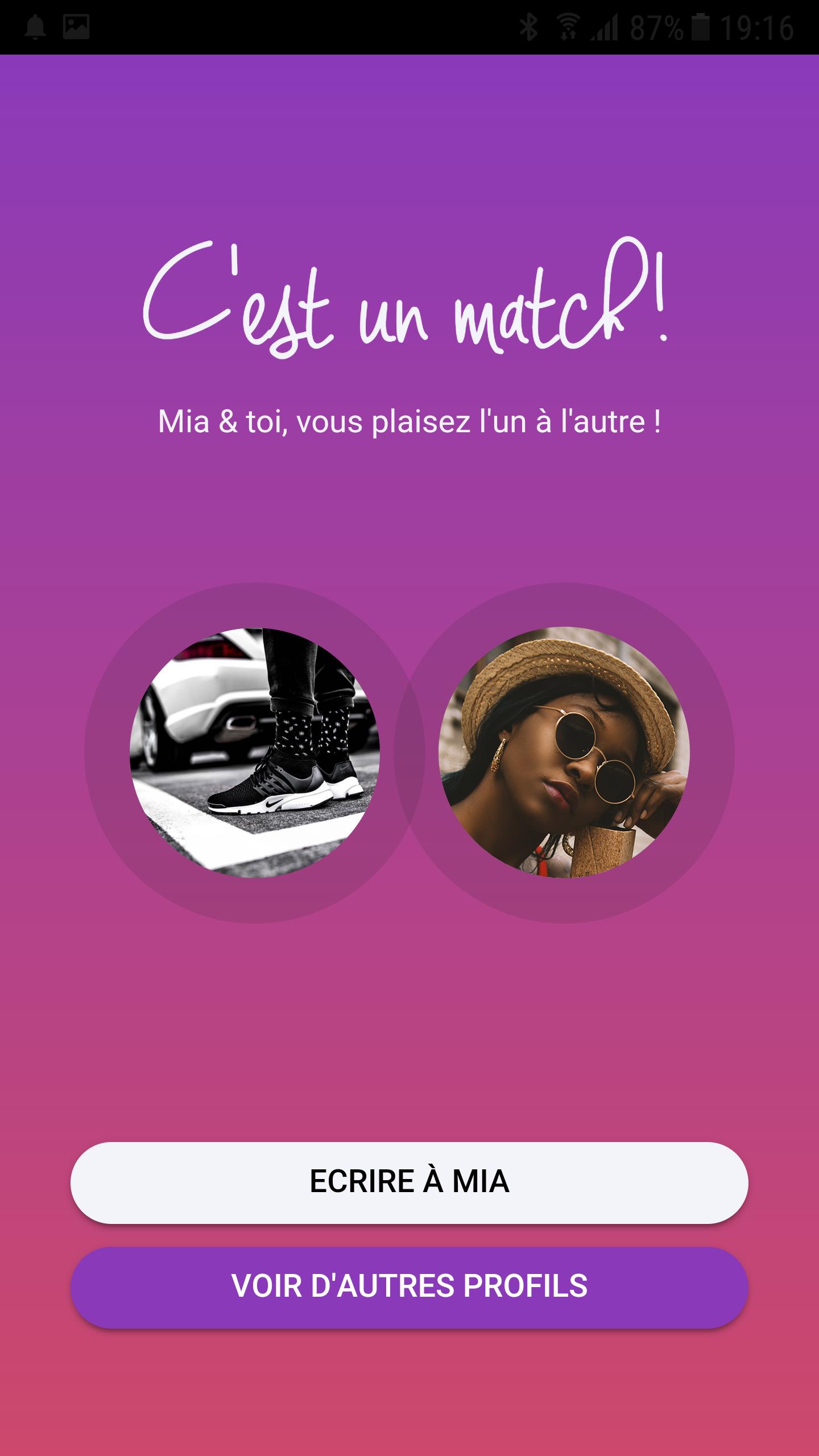Open Mia's profile photo
The width and height of the screenshot is (819, 1456).
(564, 752)
